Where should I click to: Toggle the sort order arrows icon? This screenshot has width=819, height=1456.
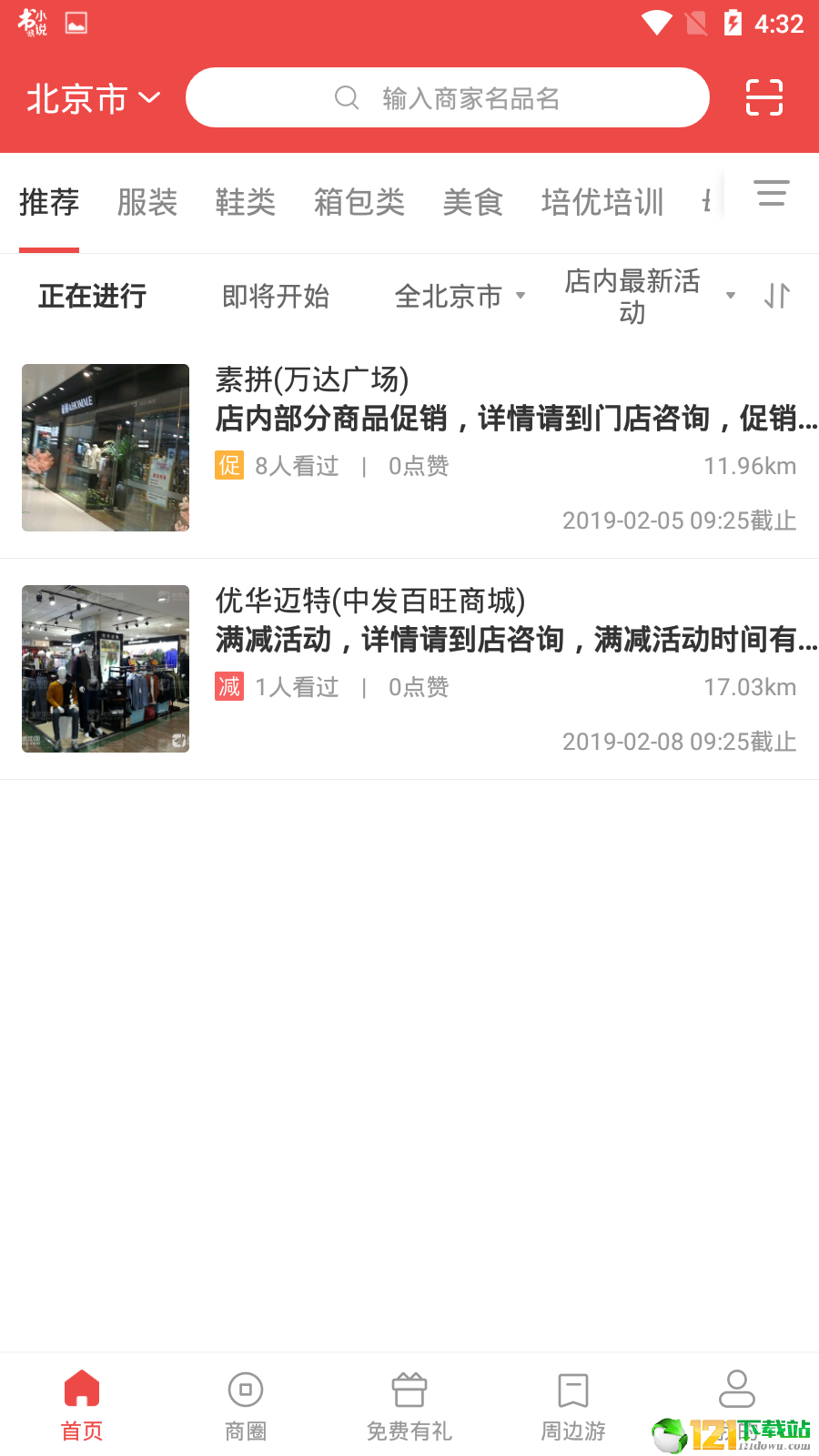(x=776, y=296)
